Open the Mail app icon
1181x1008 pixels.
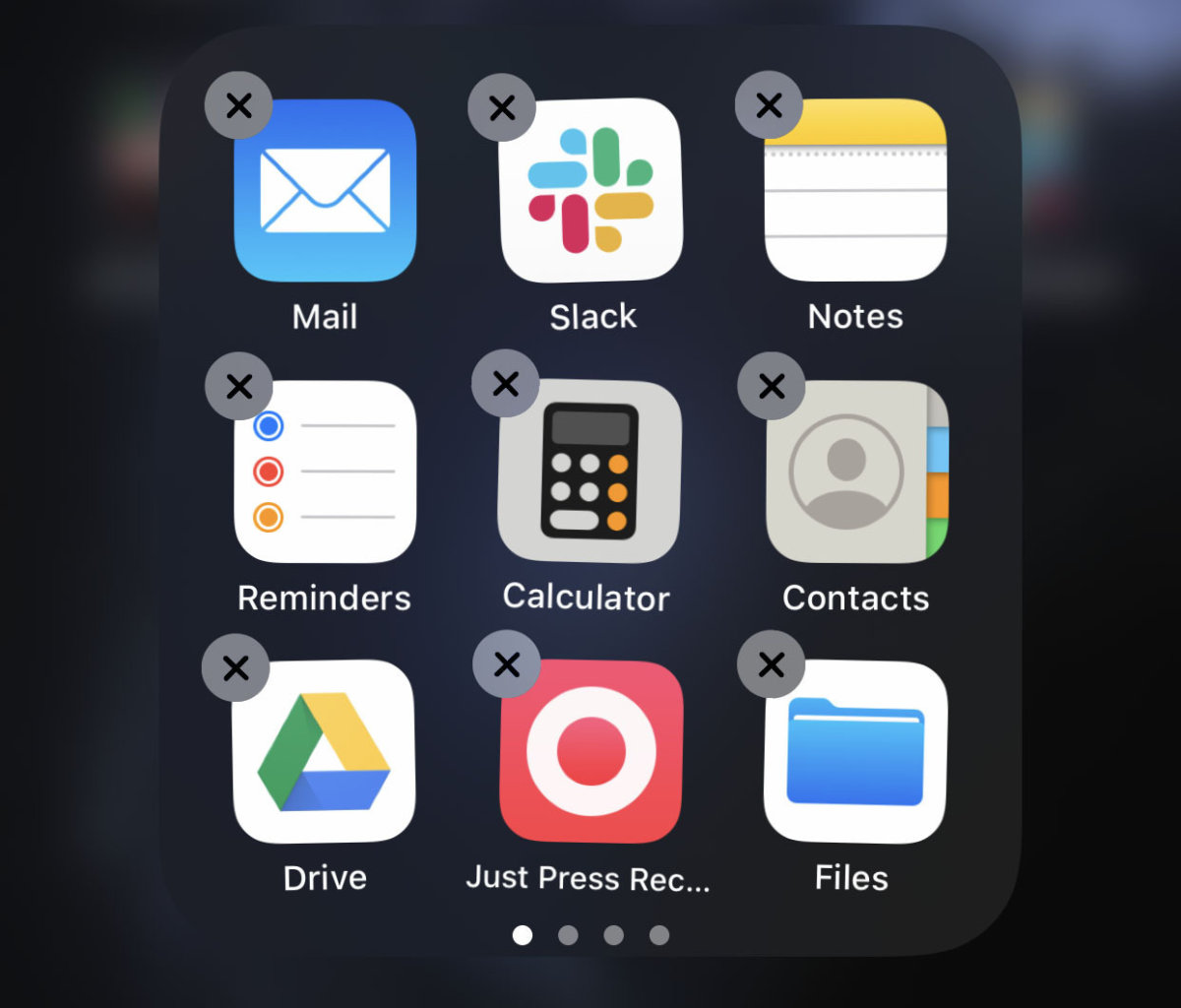coord(325,191)
